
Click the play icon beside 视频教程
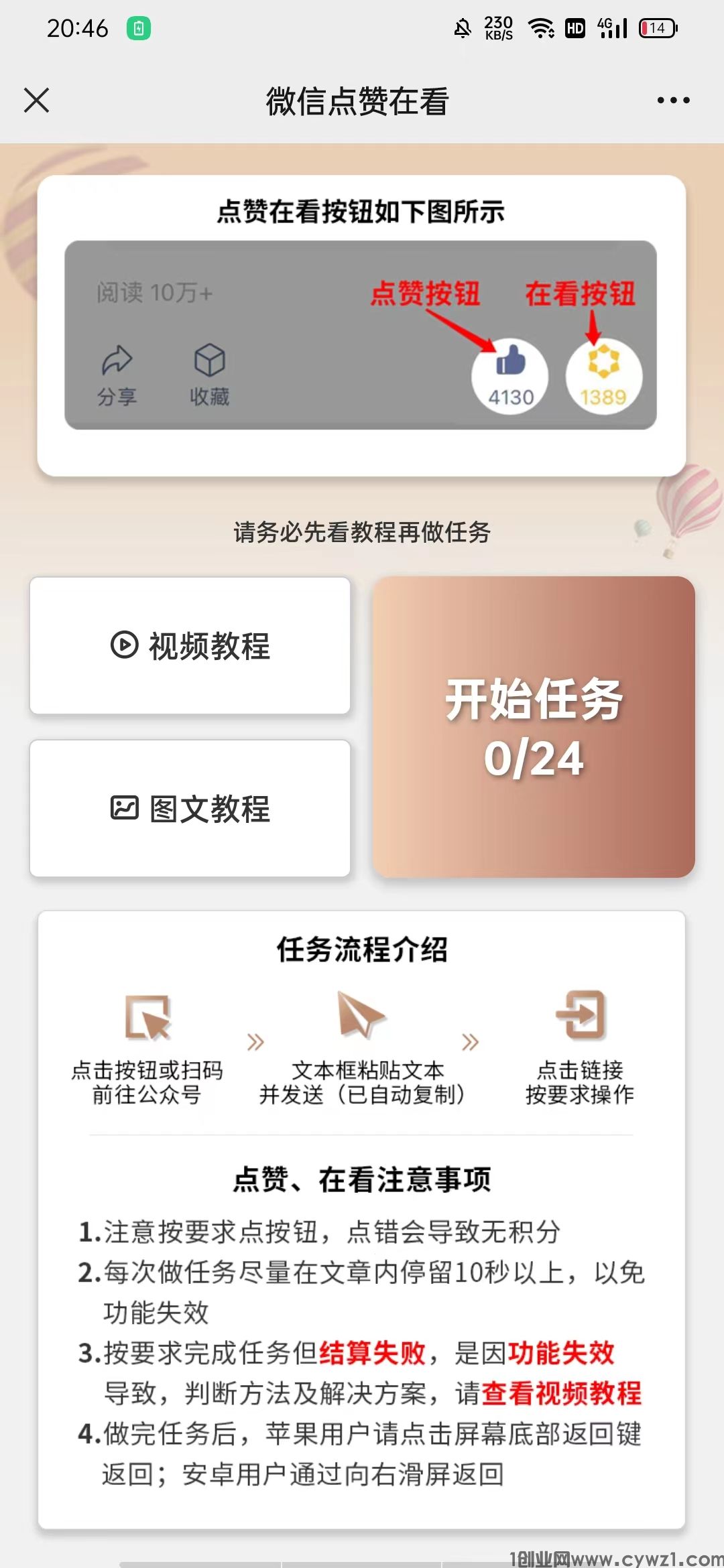pos(125,645)
